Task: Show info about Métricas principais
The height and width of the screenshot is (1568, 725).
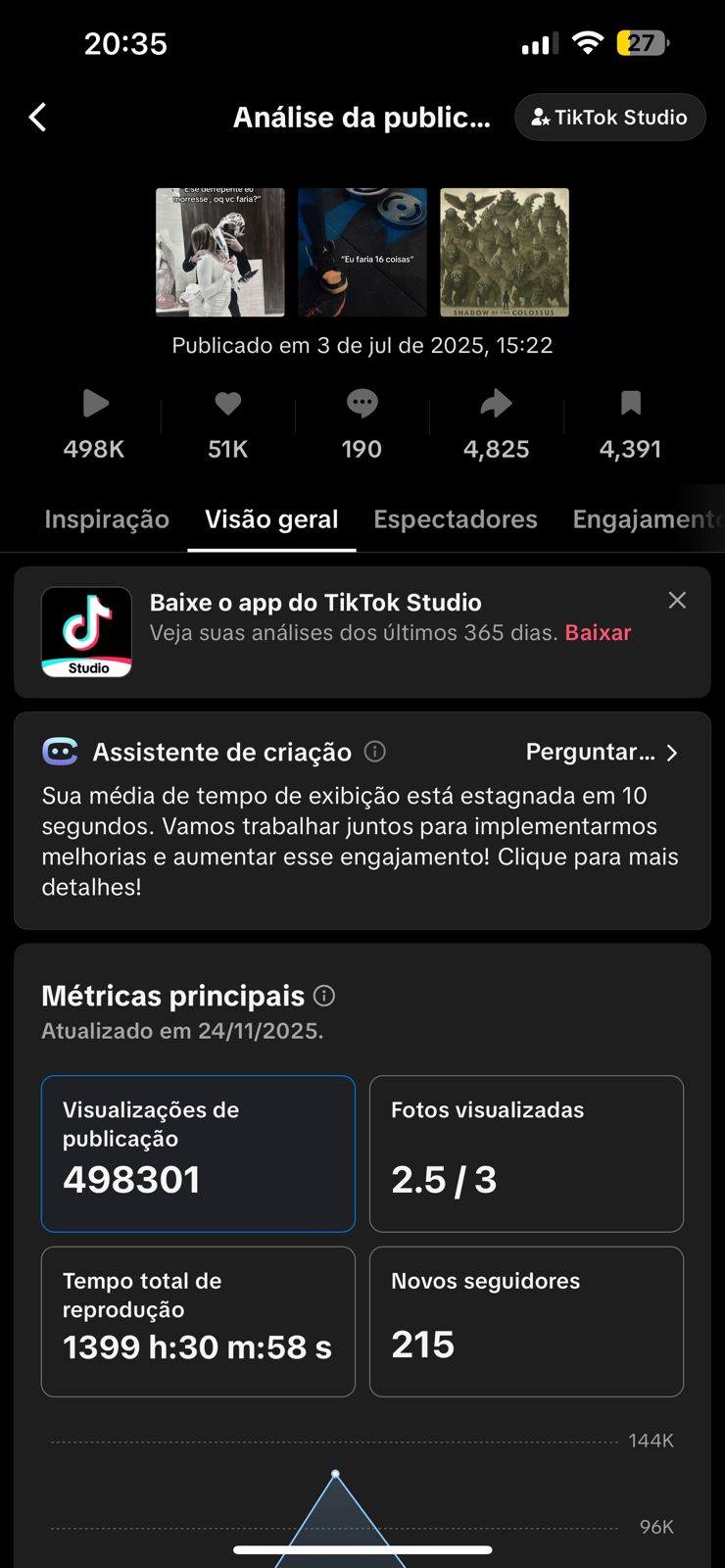Action: 324,996
